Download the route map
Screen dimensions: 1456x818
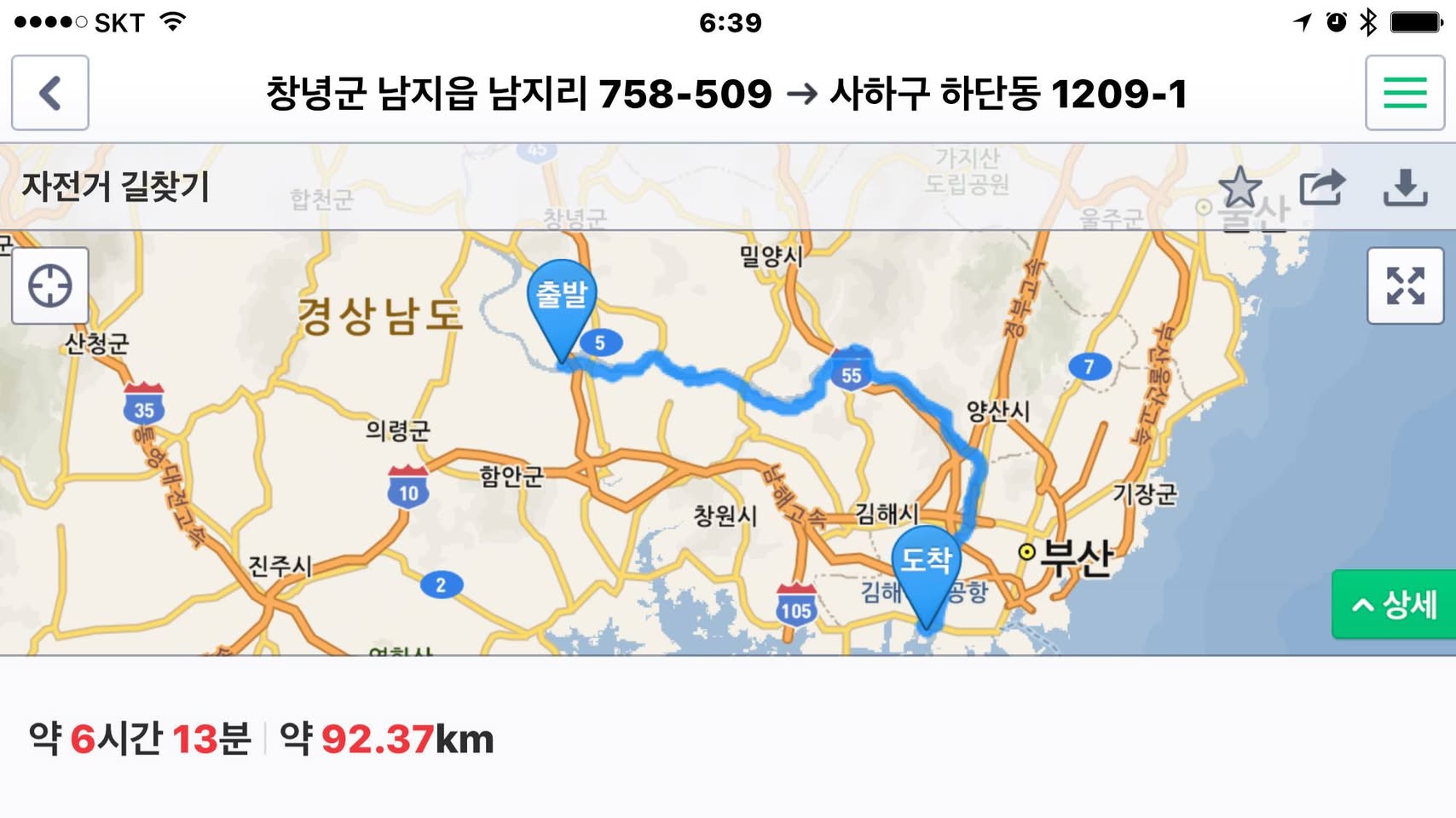[x=1404, y=187]
